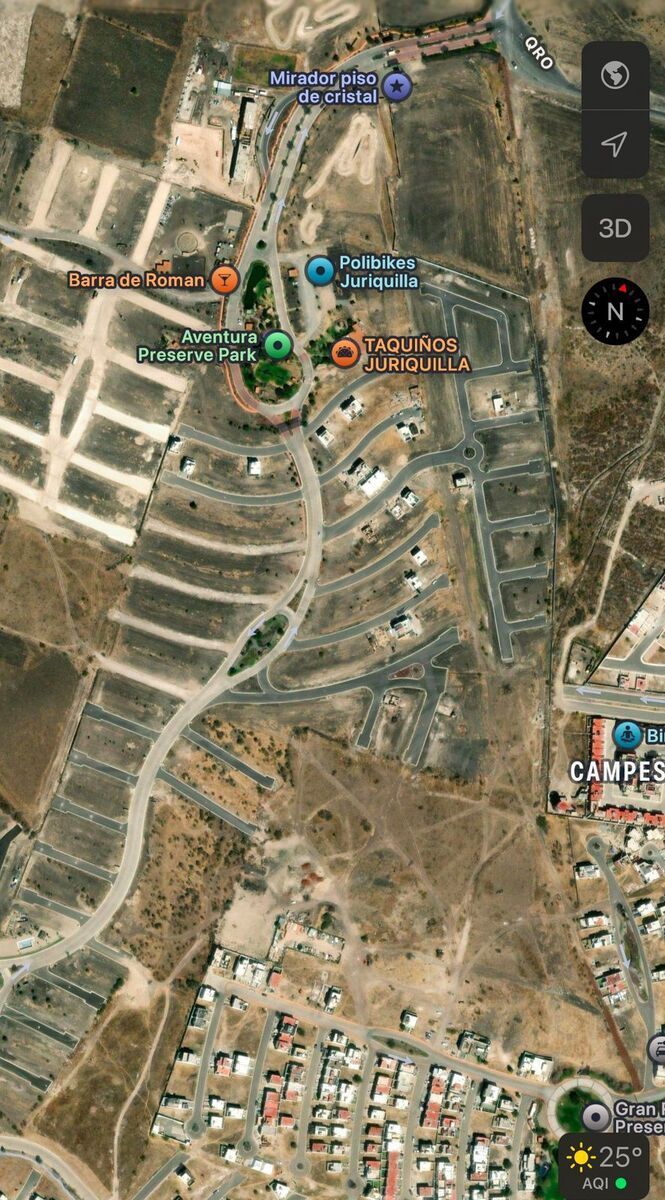Switch the map to 3D view
665x1200 pixels.
[615, 228]
